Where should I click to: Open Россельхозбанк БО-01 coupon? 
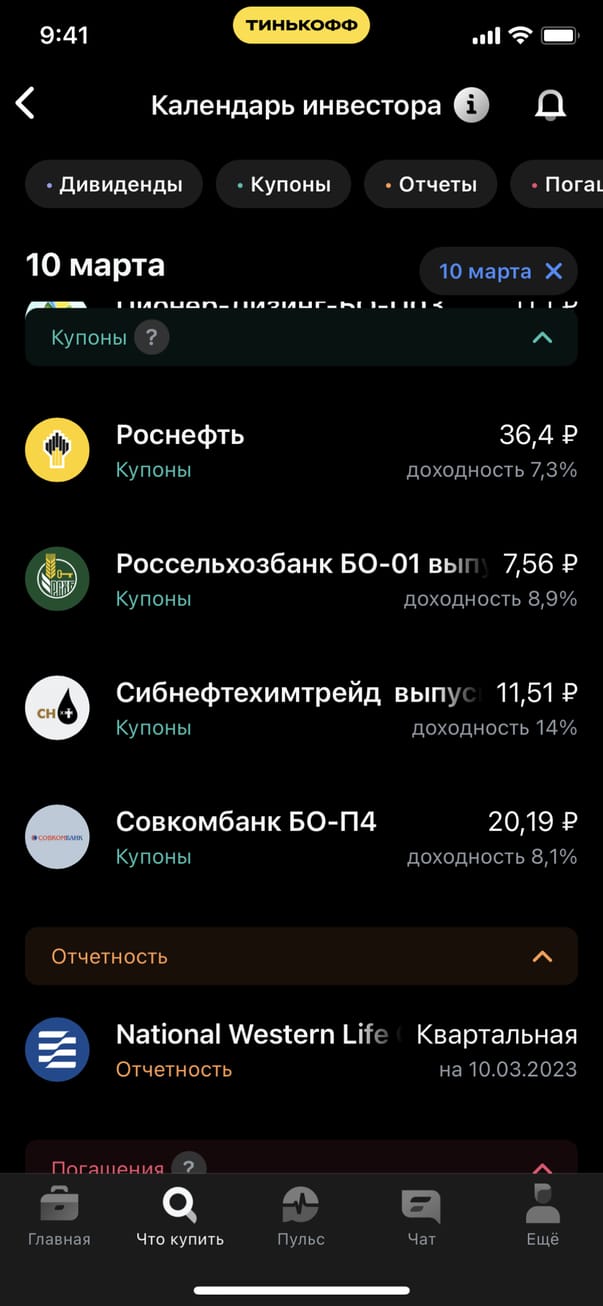click(300, 580)
